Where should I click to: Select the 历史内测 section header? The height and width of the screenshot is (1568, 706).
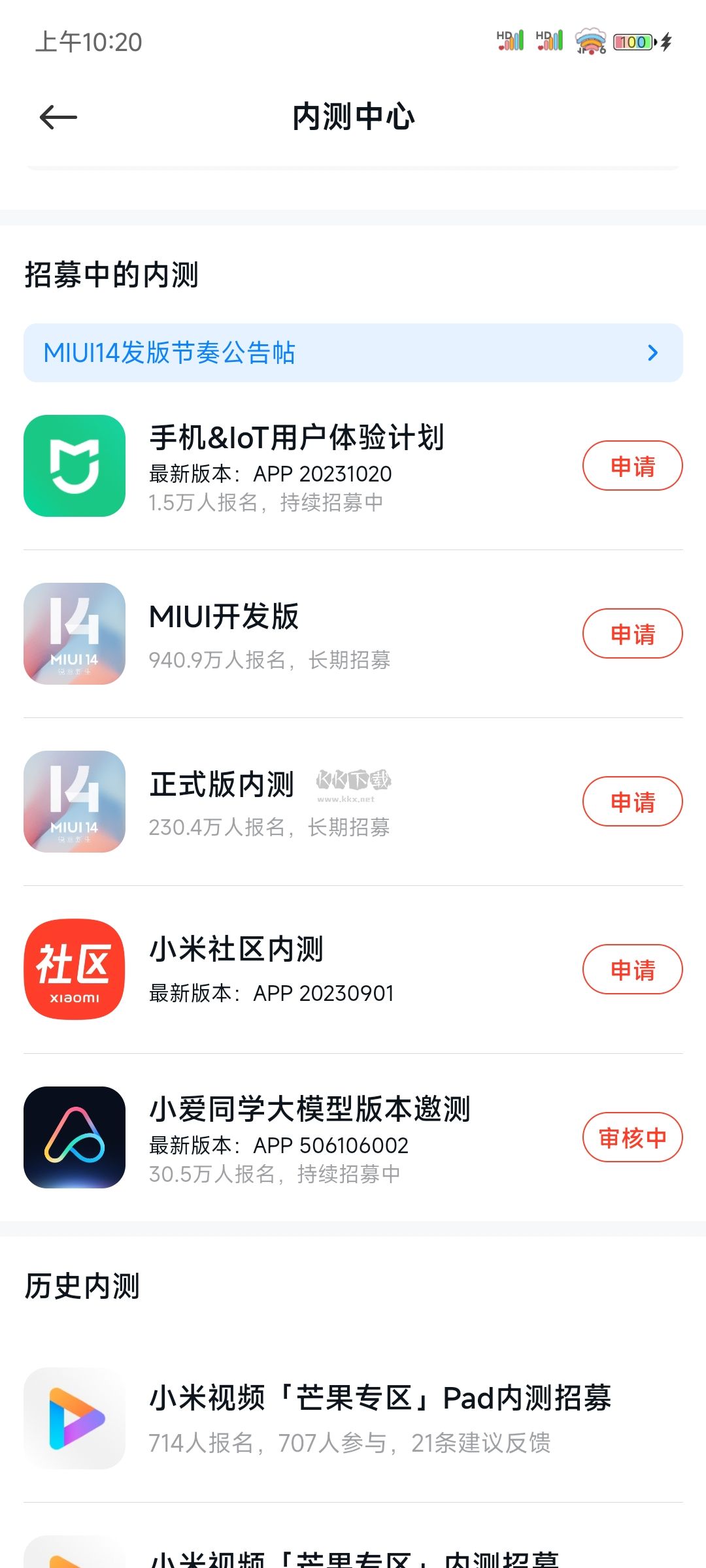click(81, 1284)
